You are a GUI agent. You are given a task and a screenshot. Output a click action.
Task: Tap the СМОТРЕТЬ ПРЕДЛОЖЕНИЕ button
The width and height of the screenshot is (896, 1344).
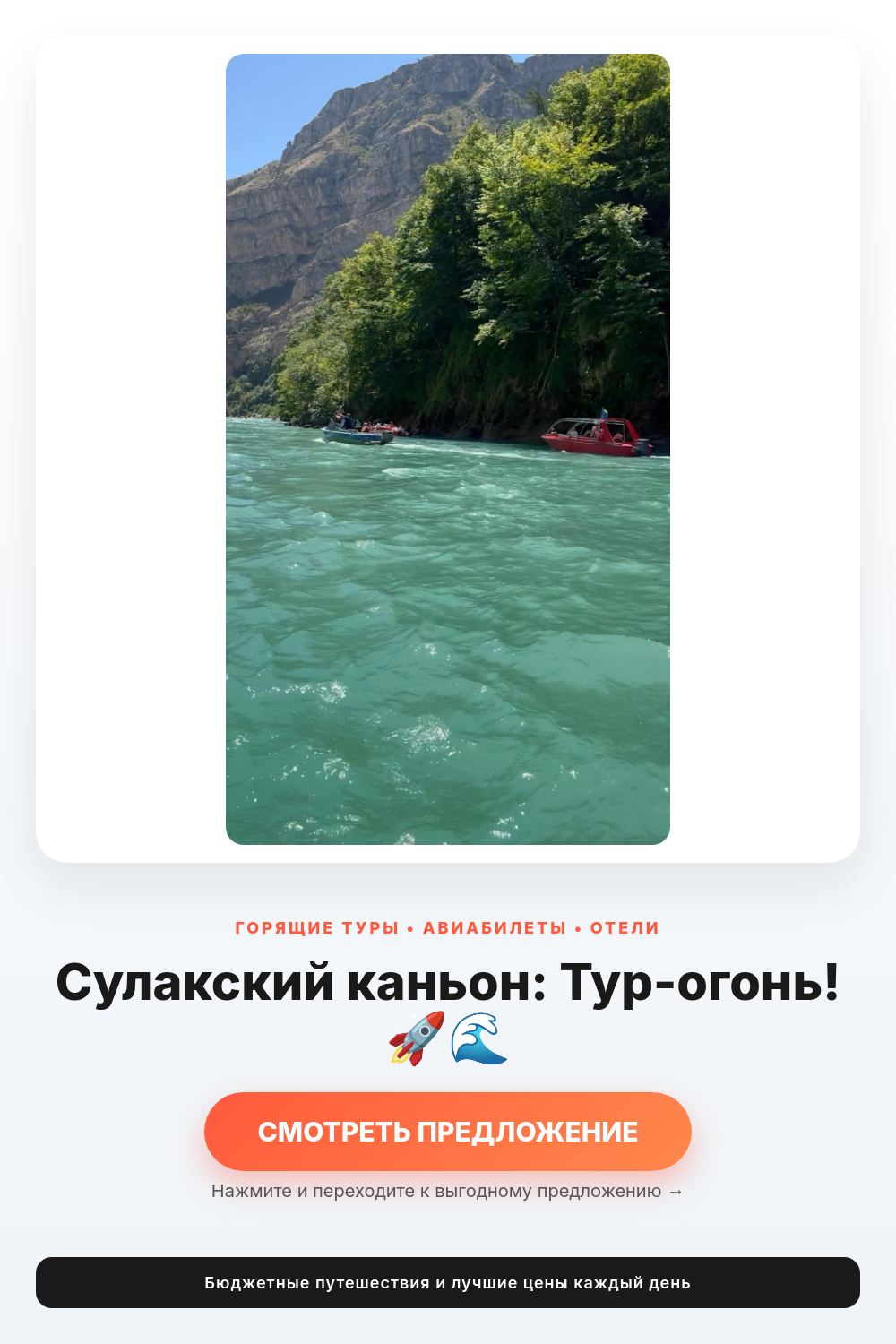tap(448, 1131)
